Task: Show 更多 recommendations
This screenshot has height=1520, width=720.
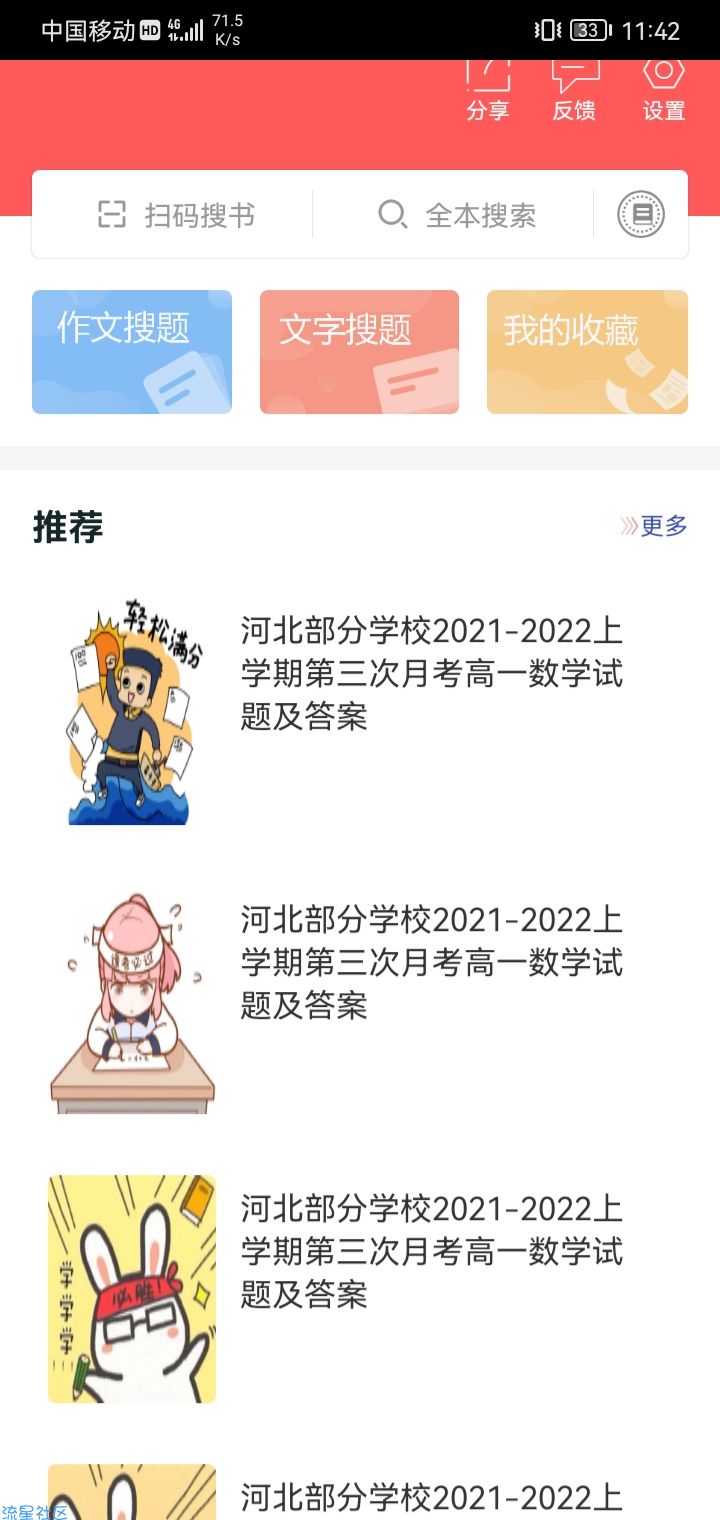Action: click(654, 526)
